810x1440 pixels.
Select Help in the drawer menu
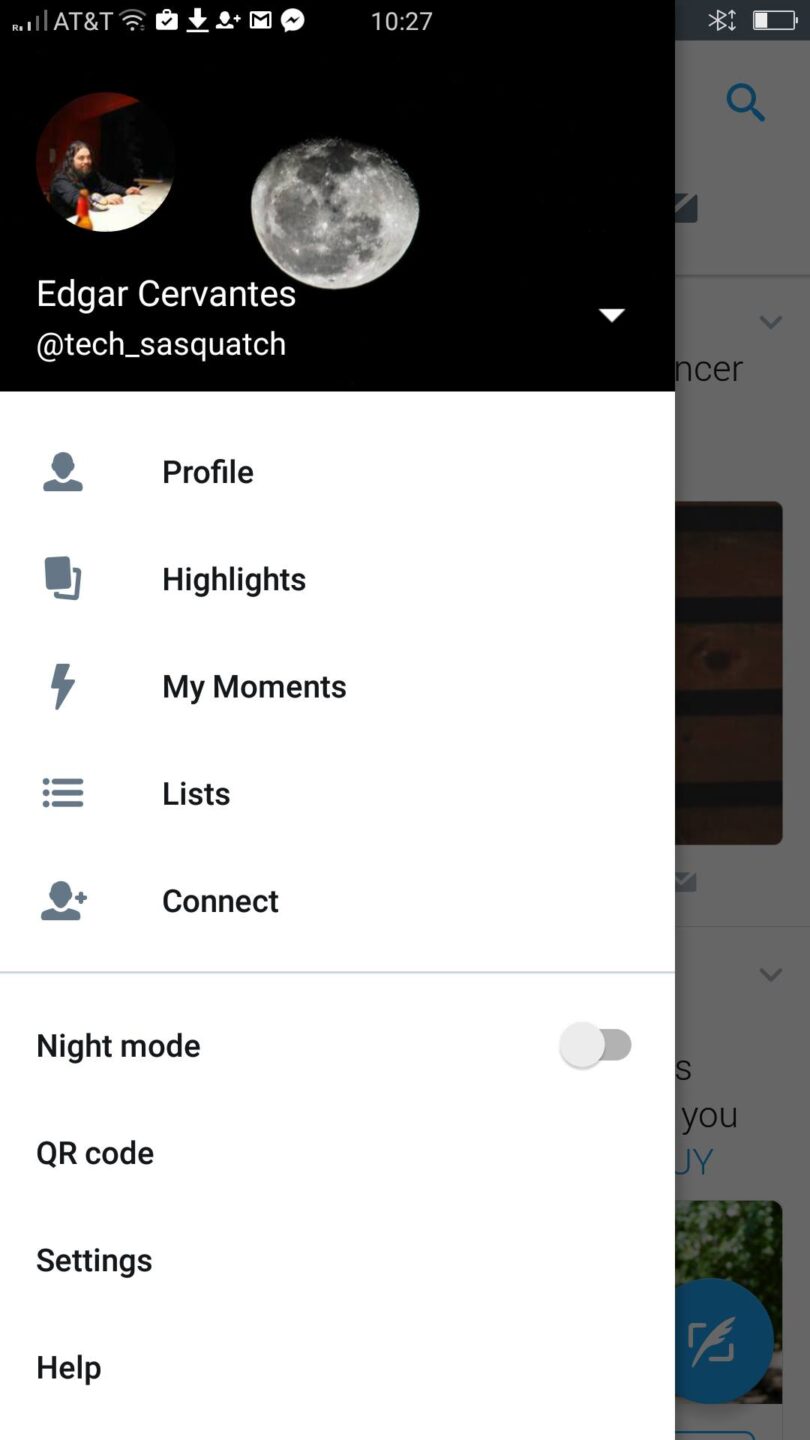click(x=68, y=1366)
